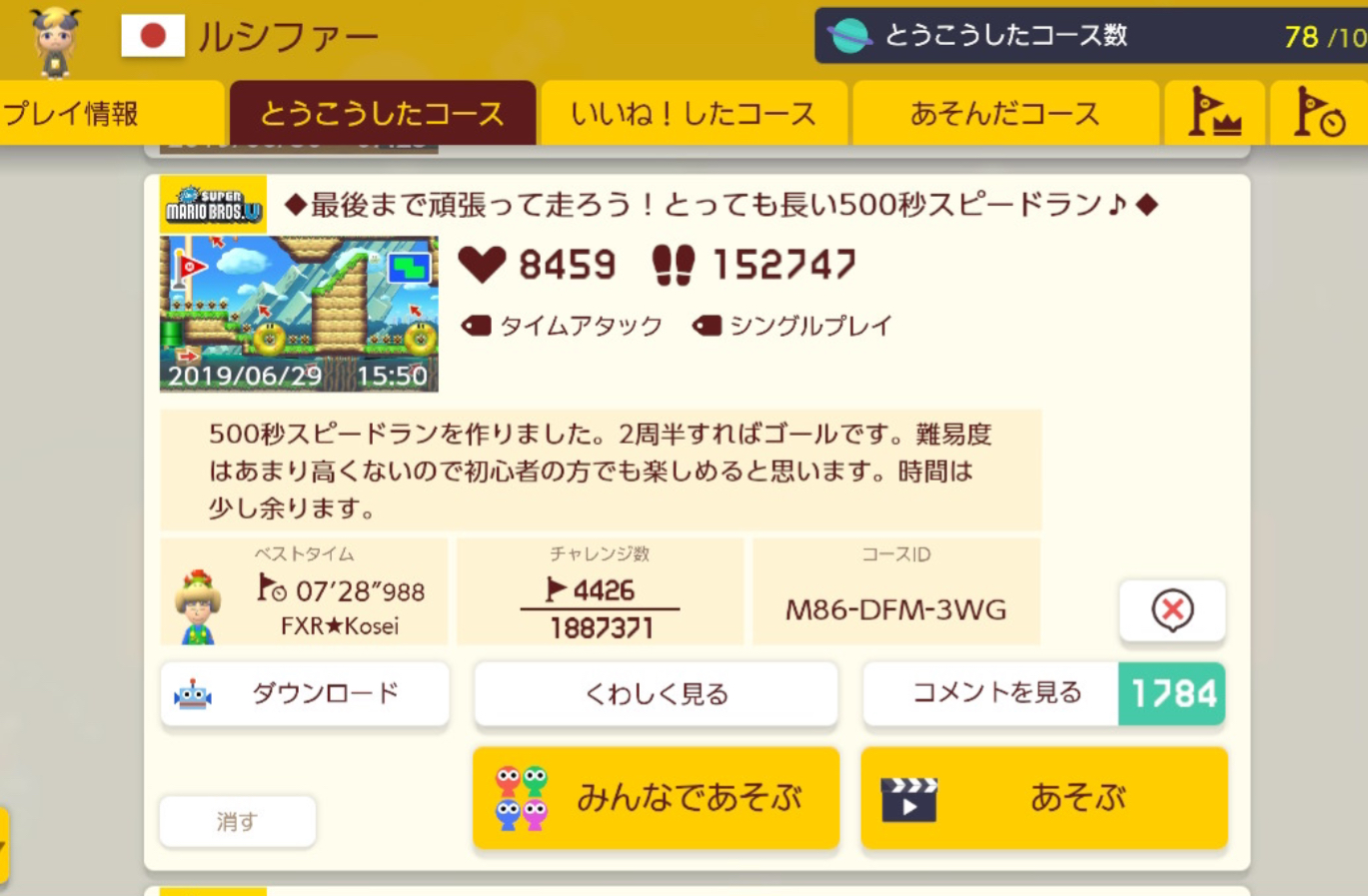1368x896 pixels.
Task: Play the course with あそぶ
Action: tap(1043, 797)
